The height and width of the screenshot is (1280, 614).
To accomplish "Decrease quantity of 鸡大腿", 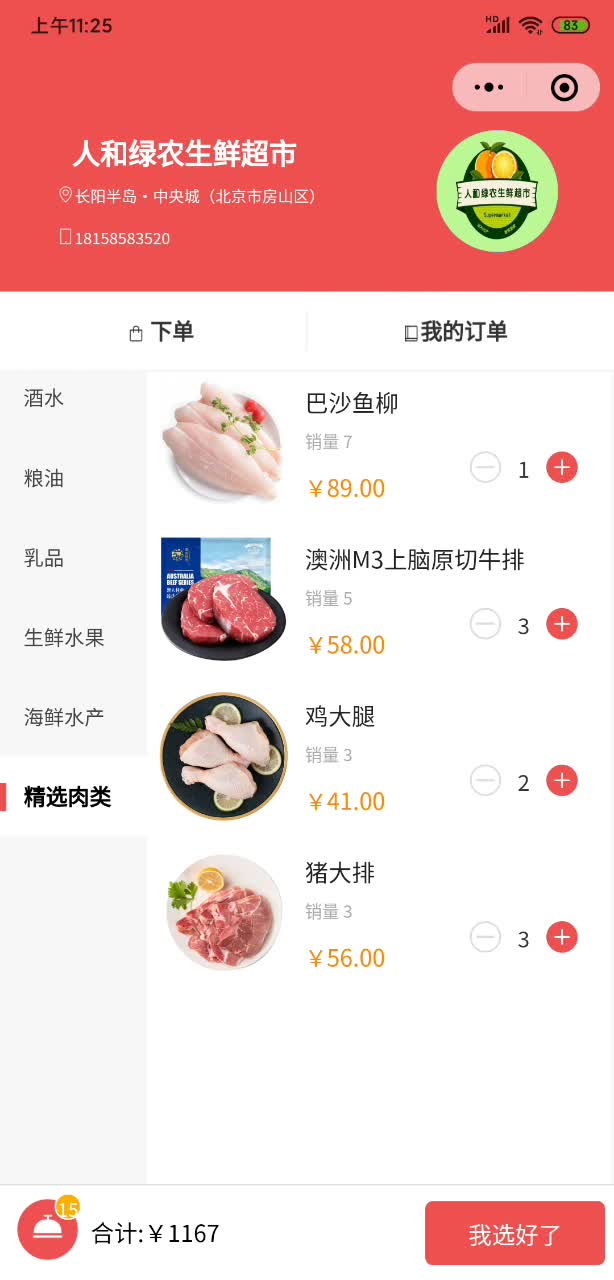I will (485, 780).
